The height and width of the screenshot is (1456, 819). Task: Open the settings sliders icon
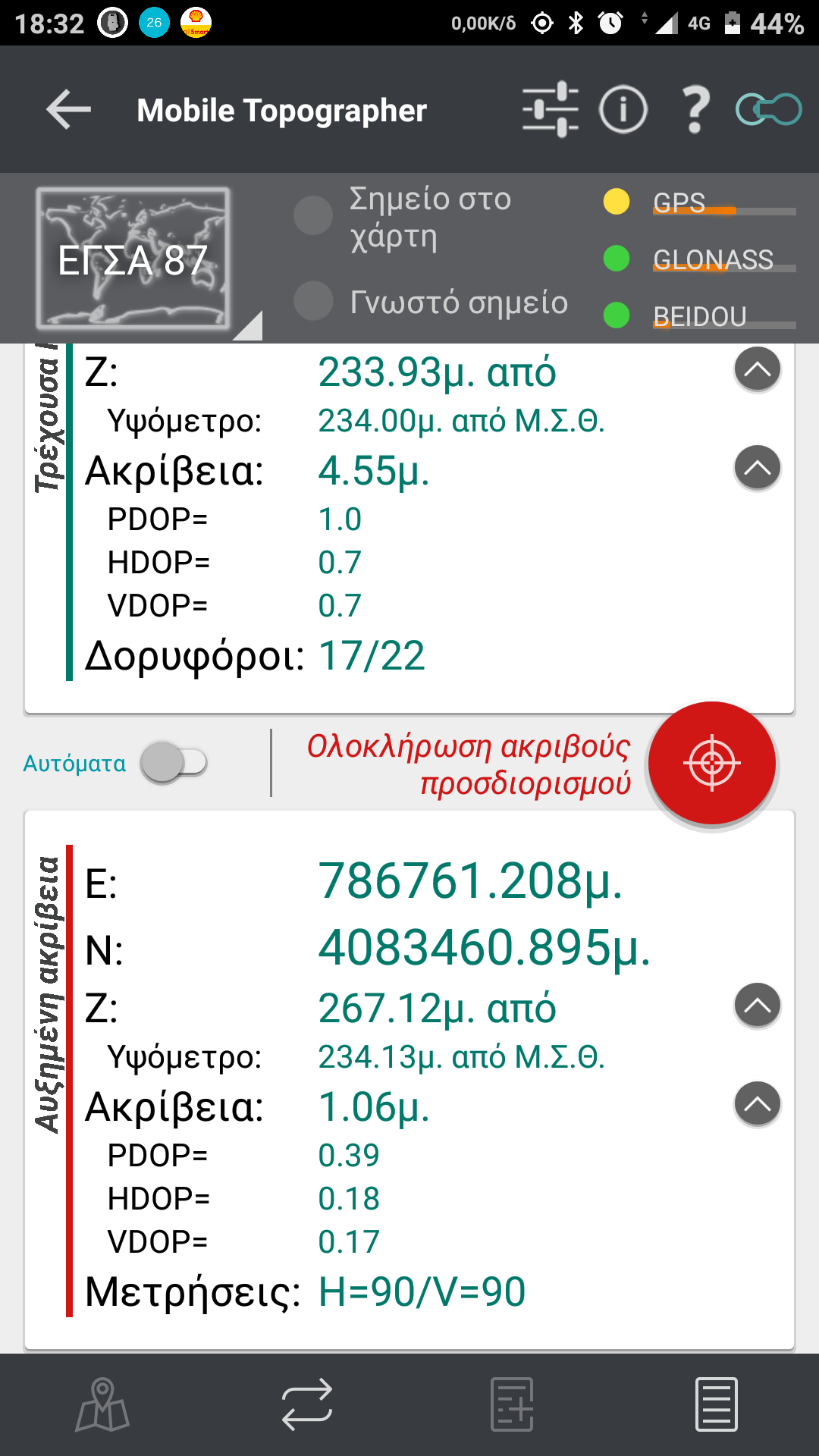pos(551,111)
